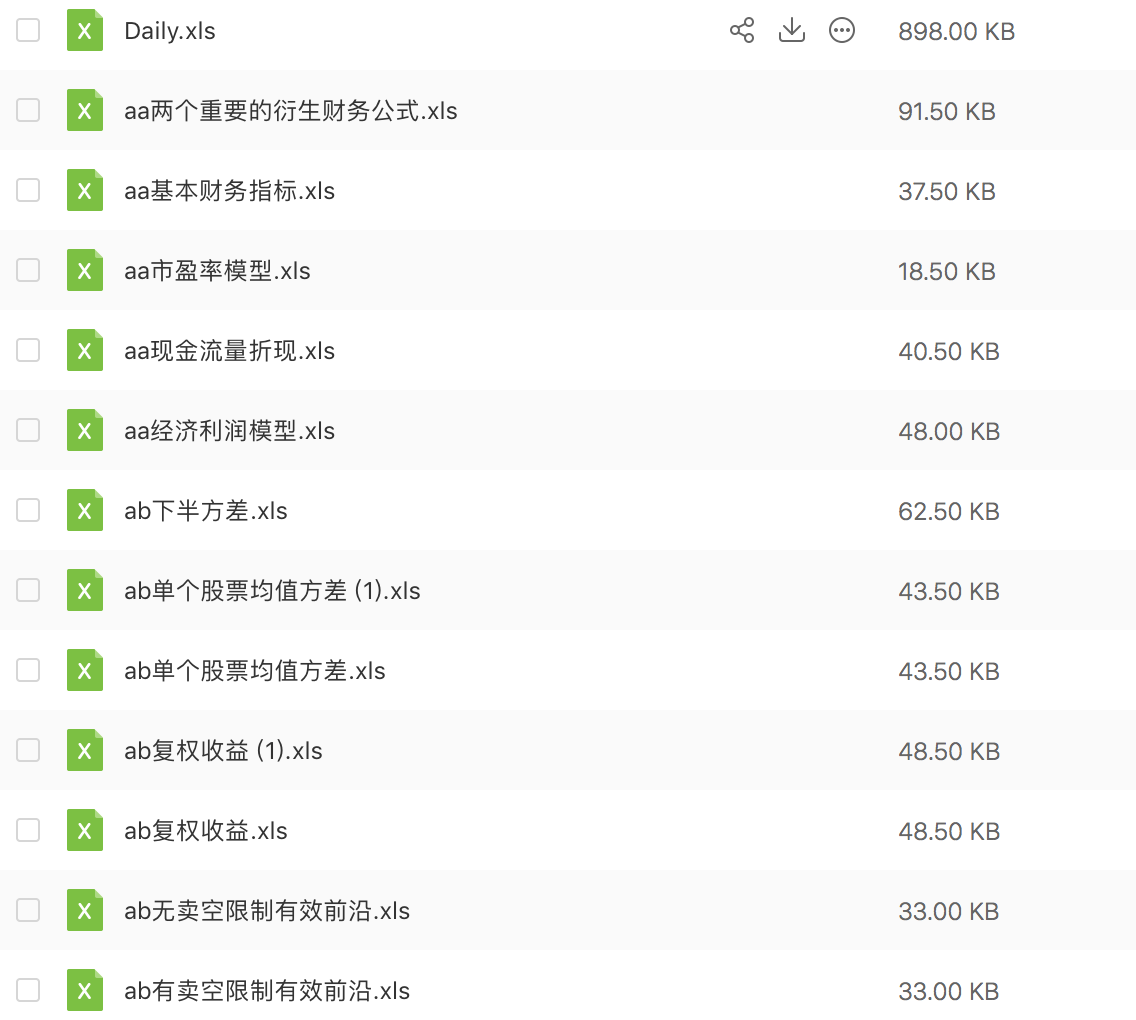Share the Daily.xls file

[x=741, y=31]
